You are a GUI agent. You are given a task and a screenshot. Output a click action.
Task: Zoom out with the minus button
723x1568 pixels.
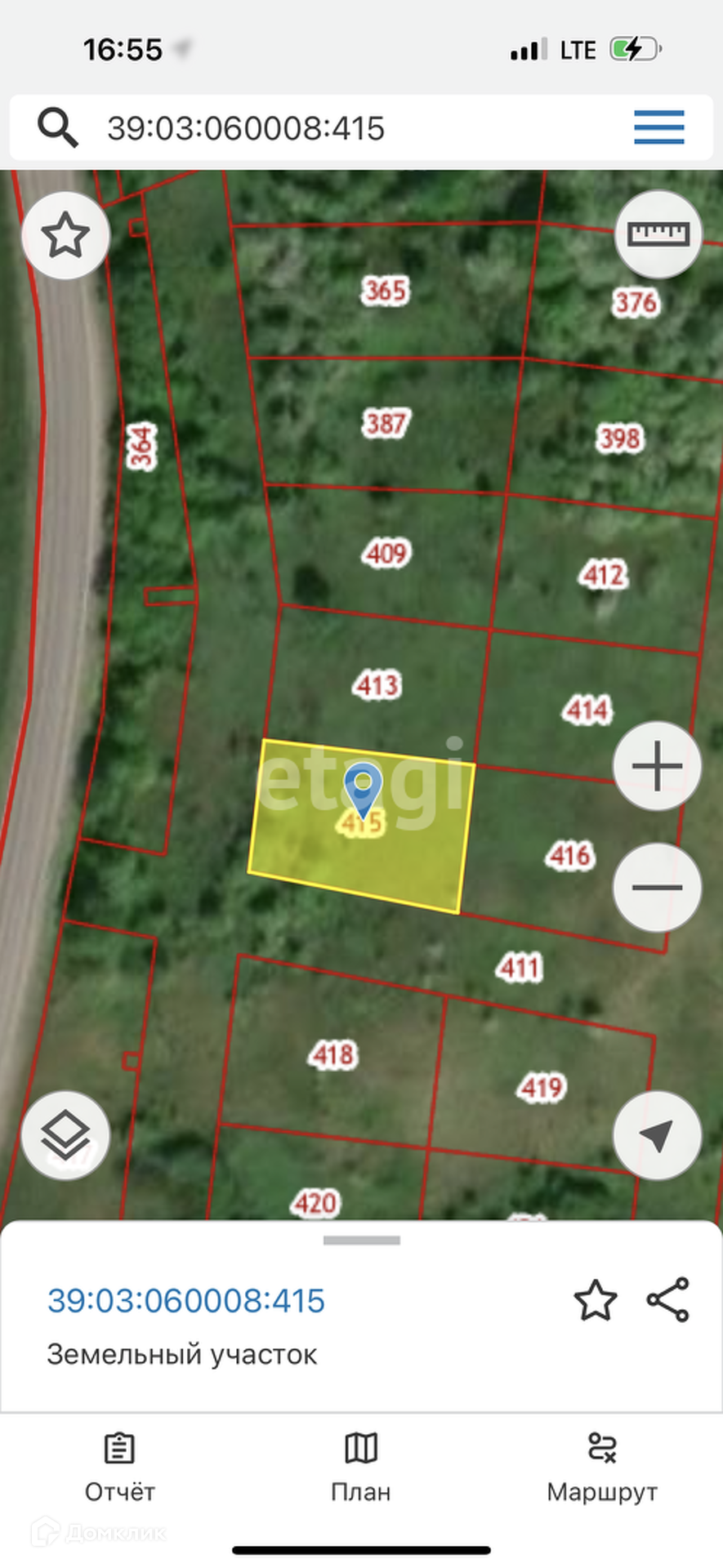(657, 887)
